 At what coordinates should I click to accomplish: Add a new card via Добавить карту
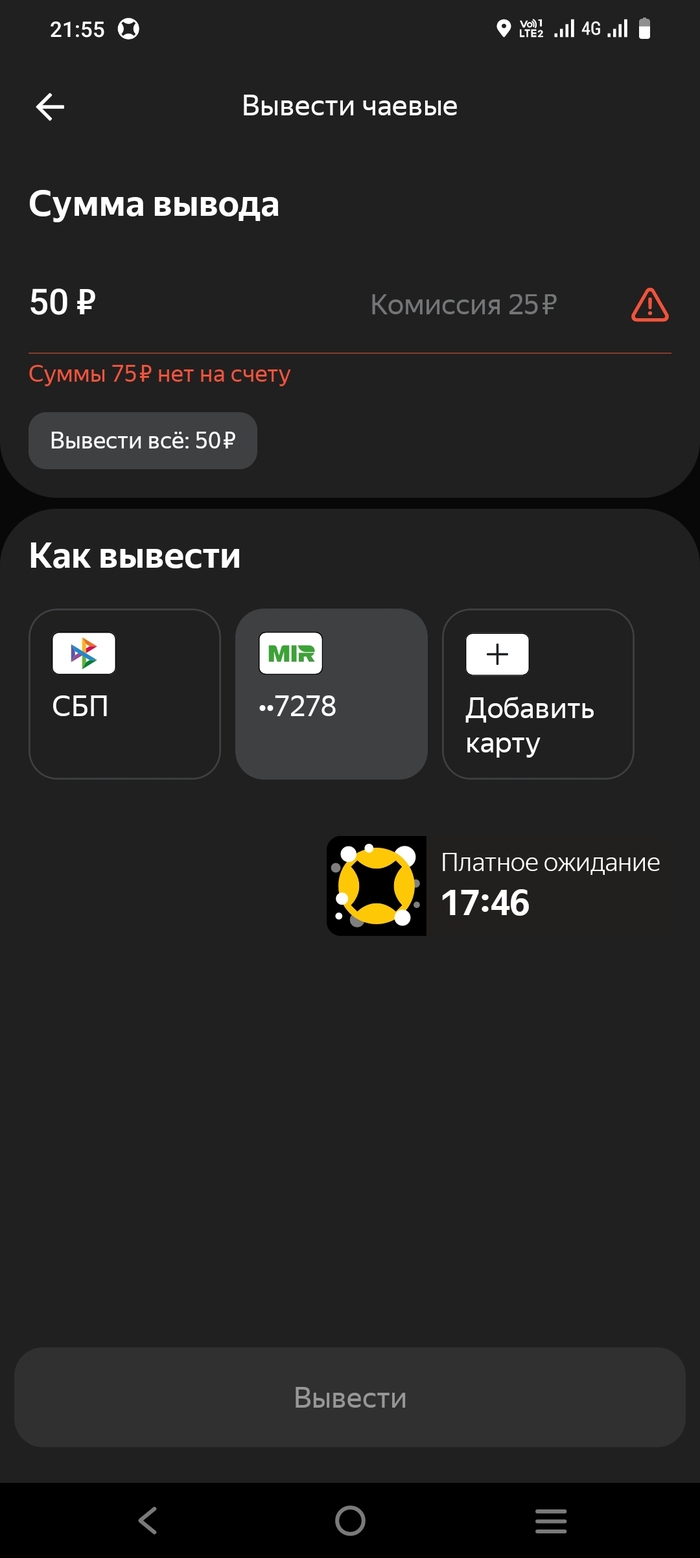click(538, 693)
